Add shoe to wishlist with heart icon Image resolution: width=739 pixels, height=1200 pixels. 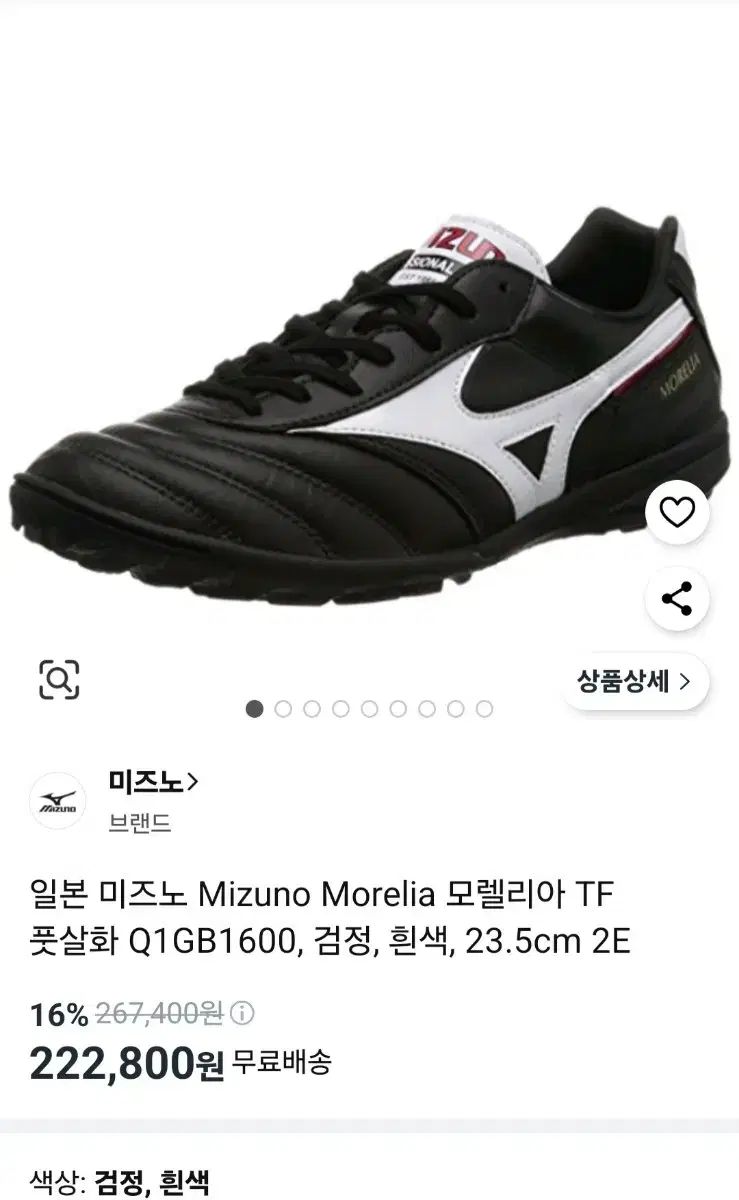click(x=677, y=512)
